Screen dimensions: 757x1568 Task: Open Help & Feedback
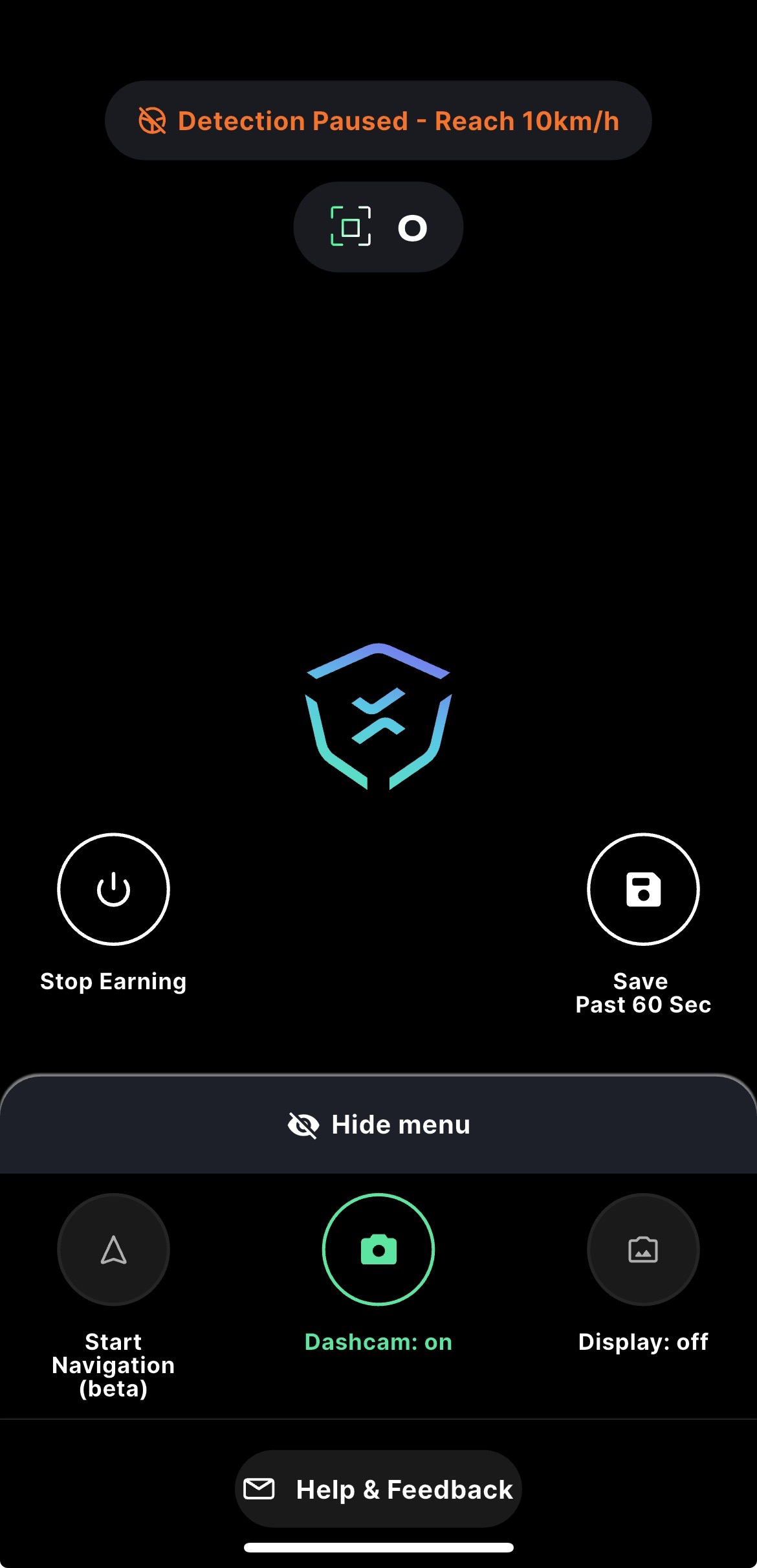(378, 1489)
